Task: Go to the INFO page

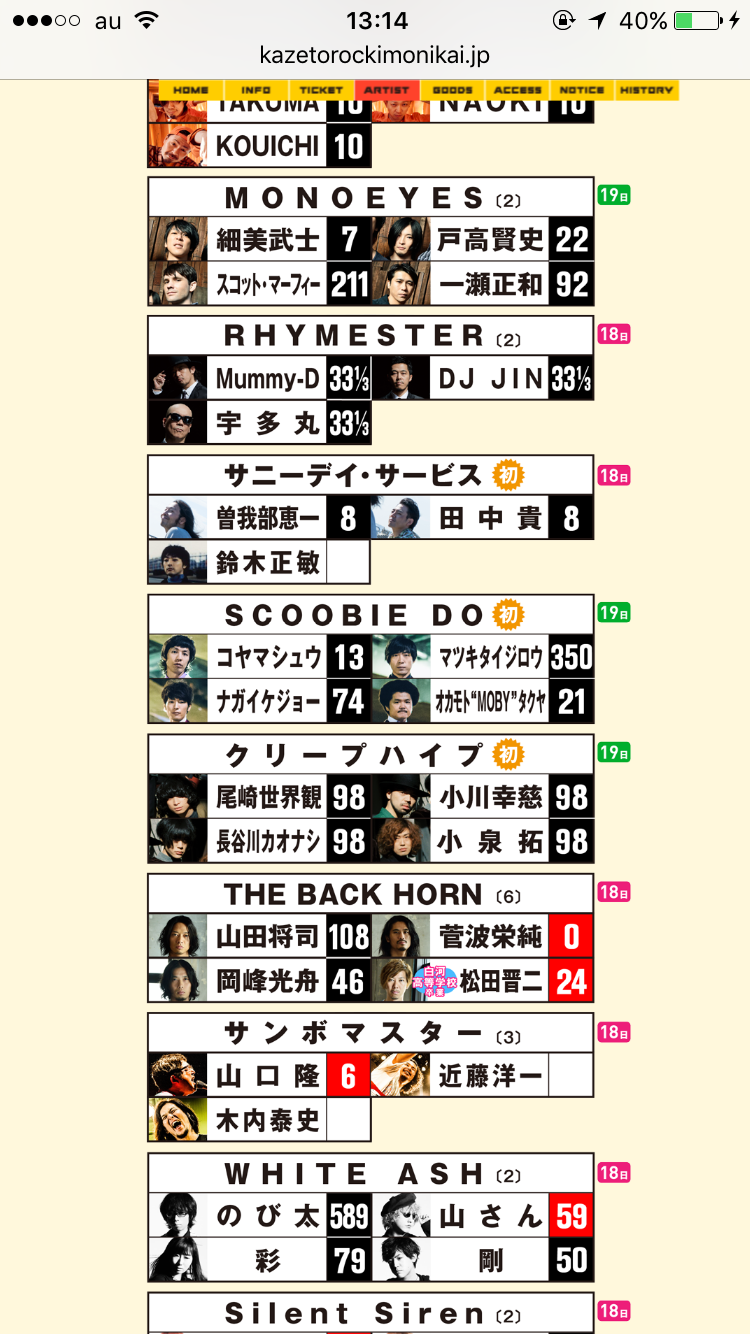Action: pos(255,90)
